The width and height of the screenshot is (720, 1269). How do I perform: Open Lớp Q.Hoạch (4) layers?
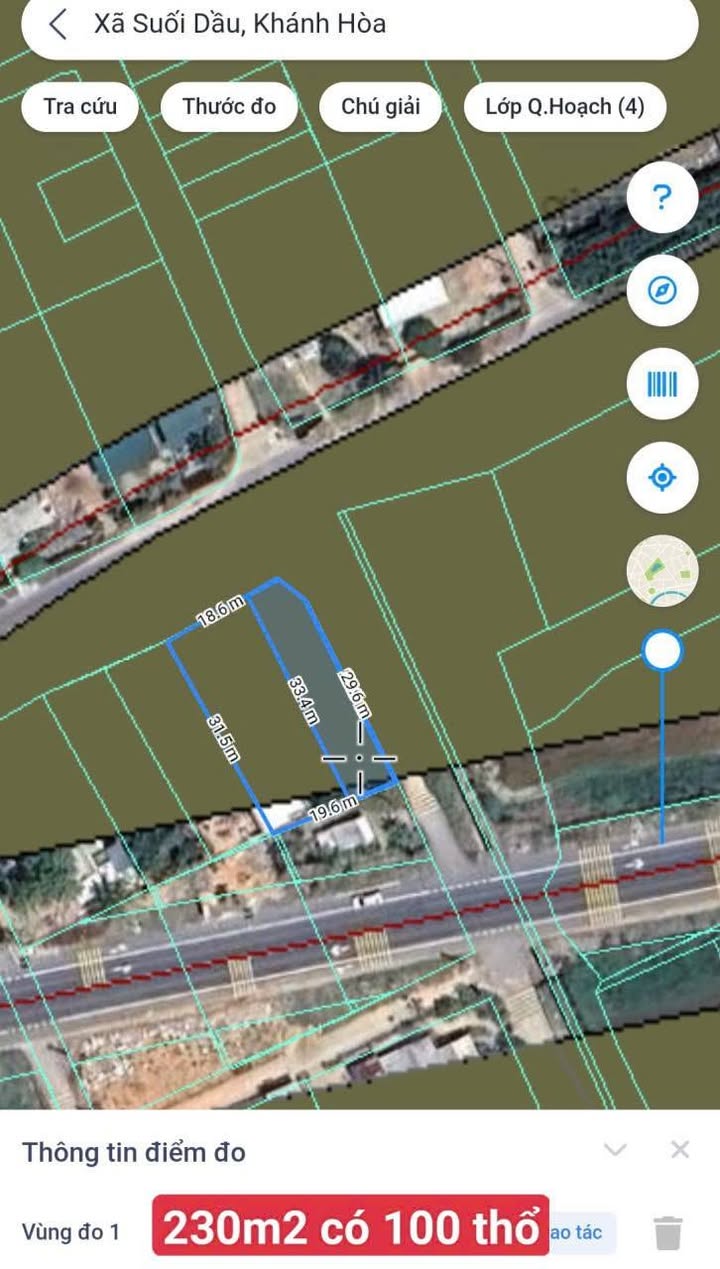coord(565,107)
